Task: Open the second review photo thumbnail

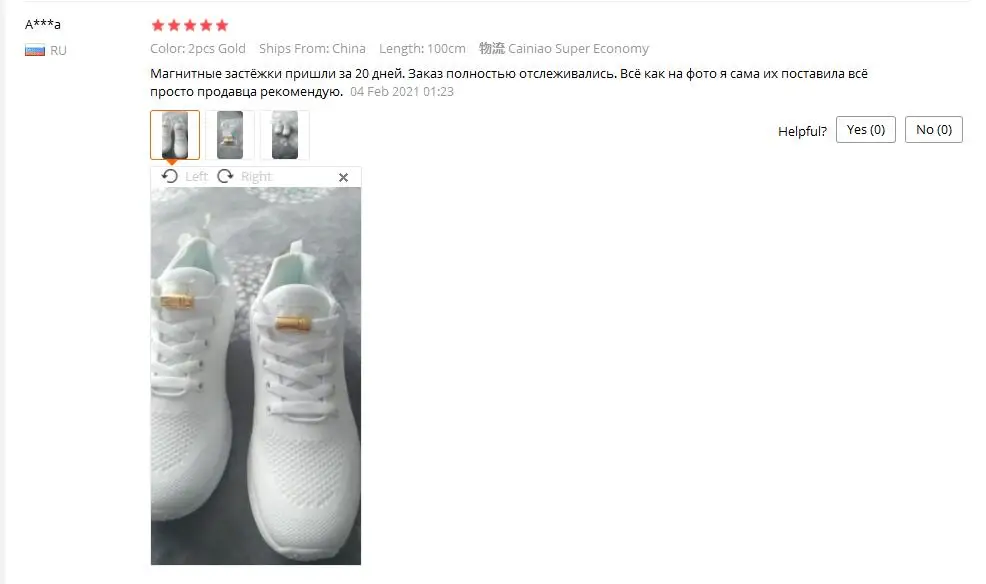Action: [230, 135]
